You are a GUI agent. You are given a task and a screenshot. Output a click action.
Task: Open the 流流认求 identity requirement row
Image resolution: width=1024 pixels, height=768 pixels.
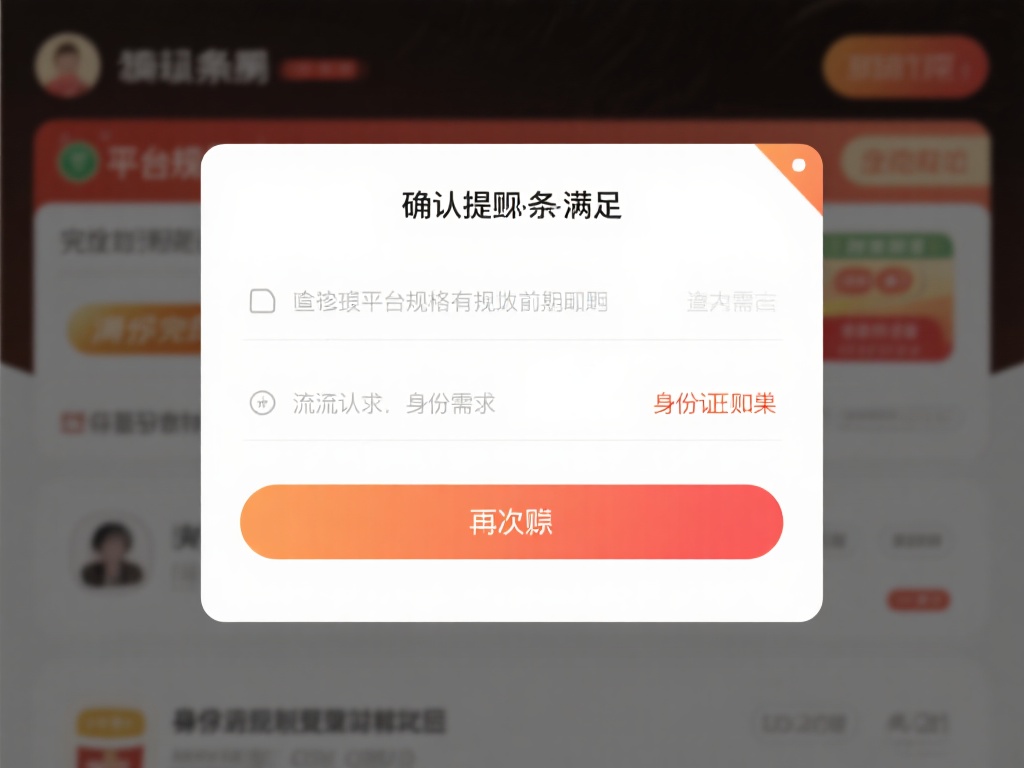pyautogui.click(x=394, y=404)
